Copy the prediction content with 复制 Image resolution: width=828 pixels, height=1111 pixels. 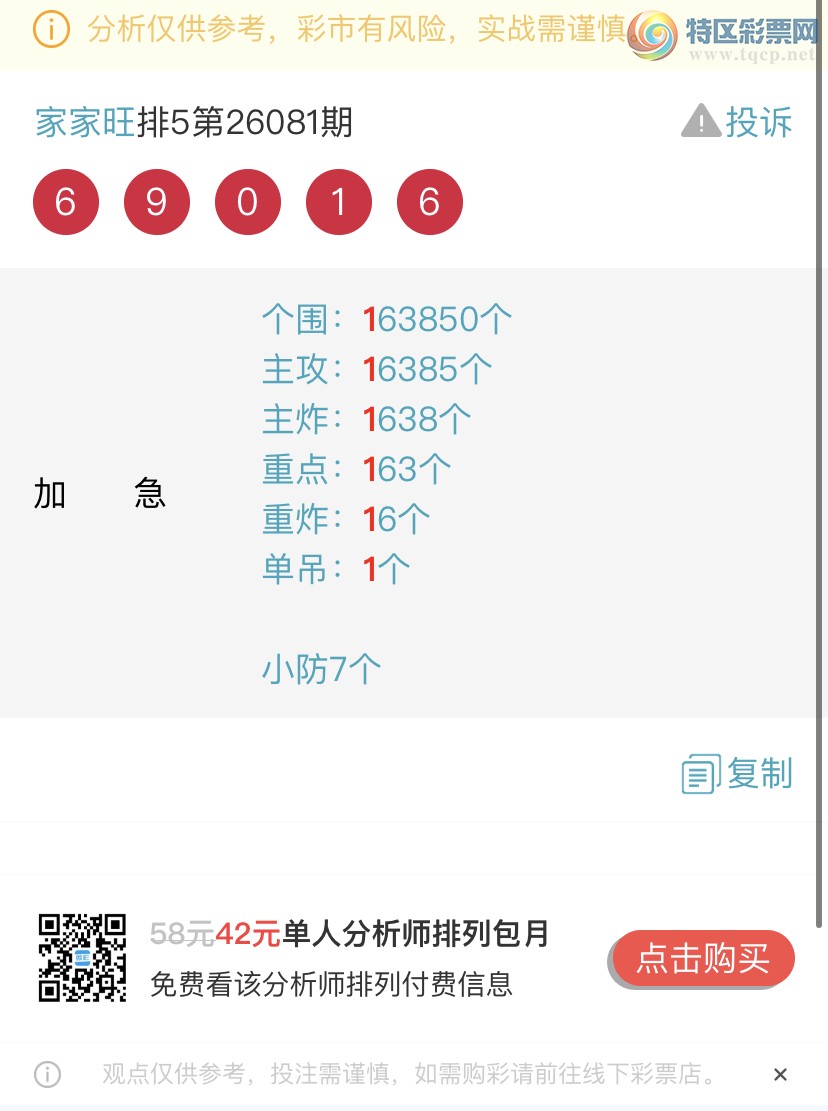(x=737, y=774)
